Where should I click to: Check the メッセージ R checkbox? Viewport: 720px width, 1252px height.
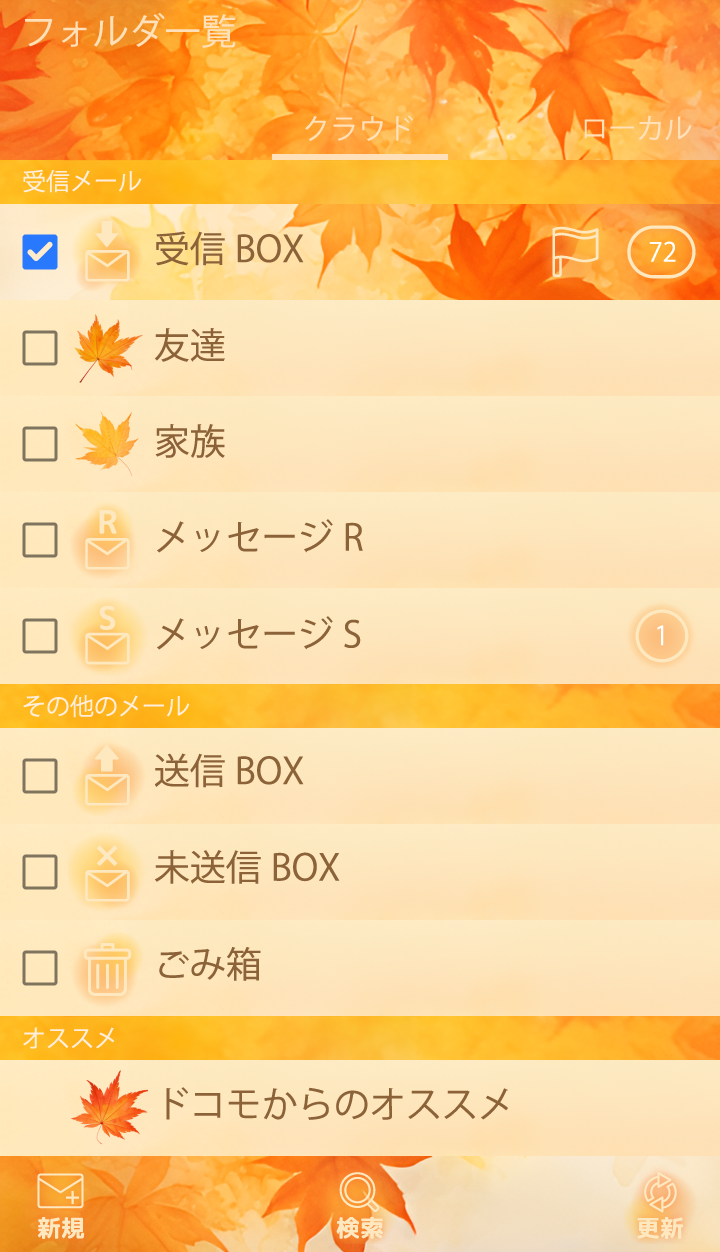[x=40, y=540]
